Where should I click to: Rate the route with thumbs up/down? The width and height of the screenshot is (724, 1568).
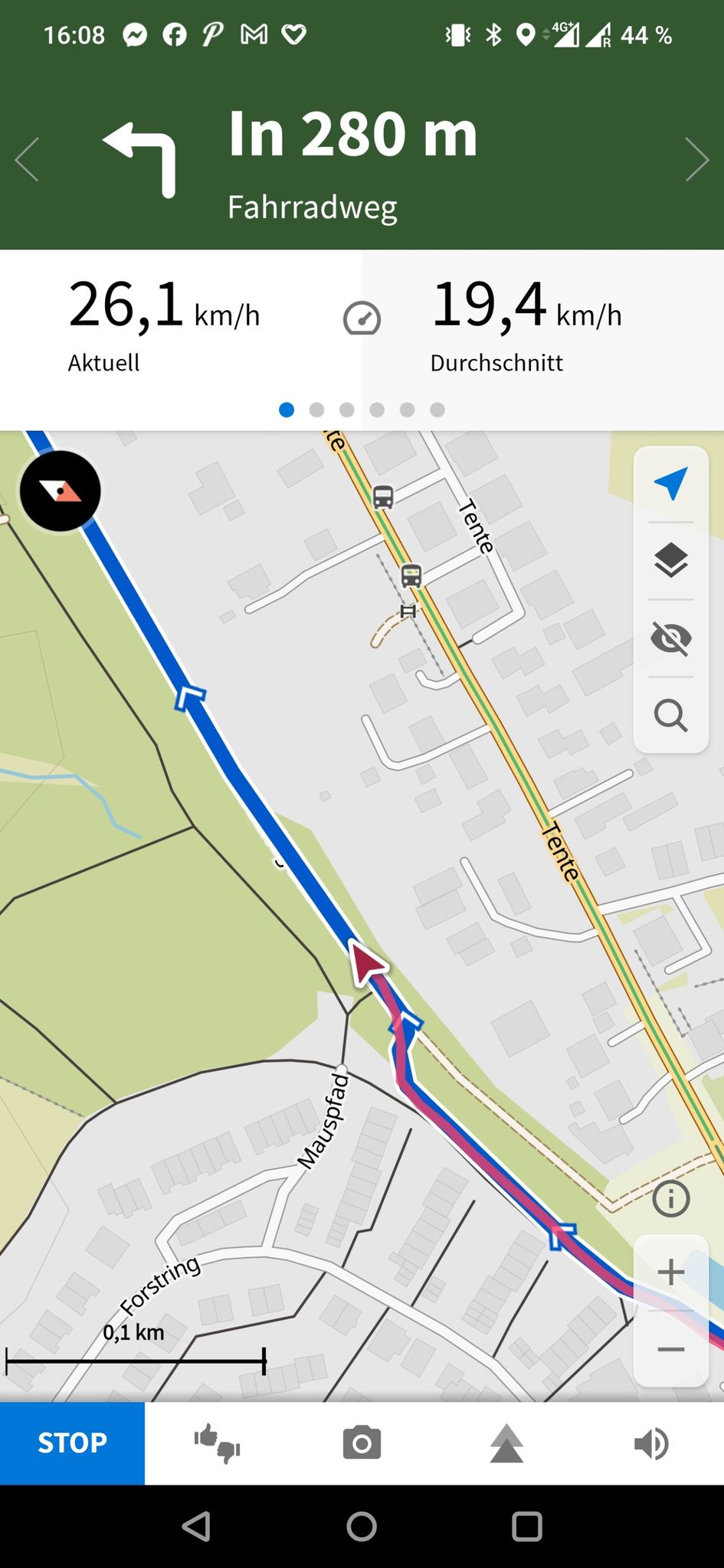[218, 1443]
